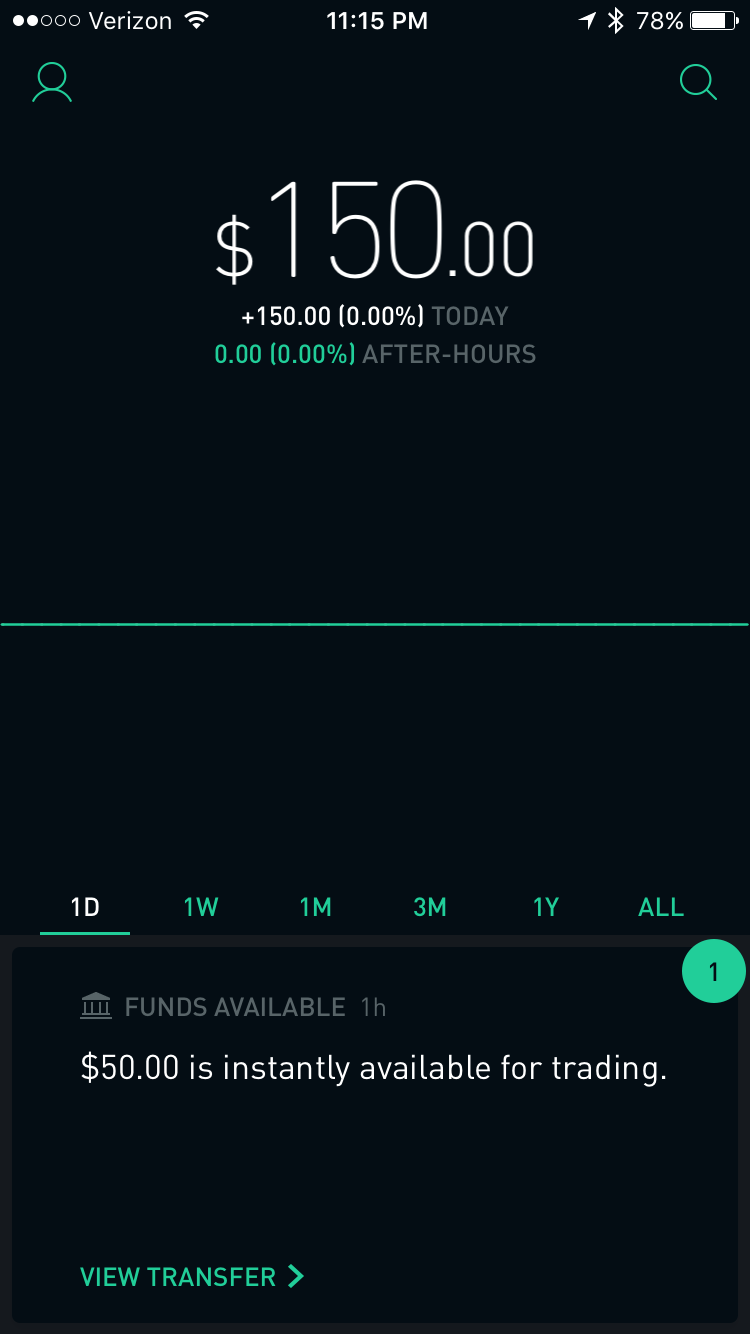Switch to the ALL chart range
Viewport: 750px width, 1334px height.
[x=661, y=908]
